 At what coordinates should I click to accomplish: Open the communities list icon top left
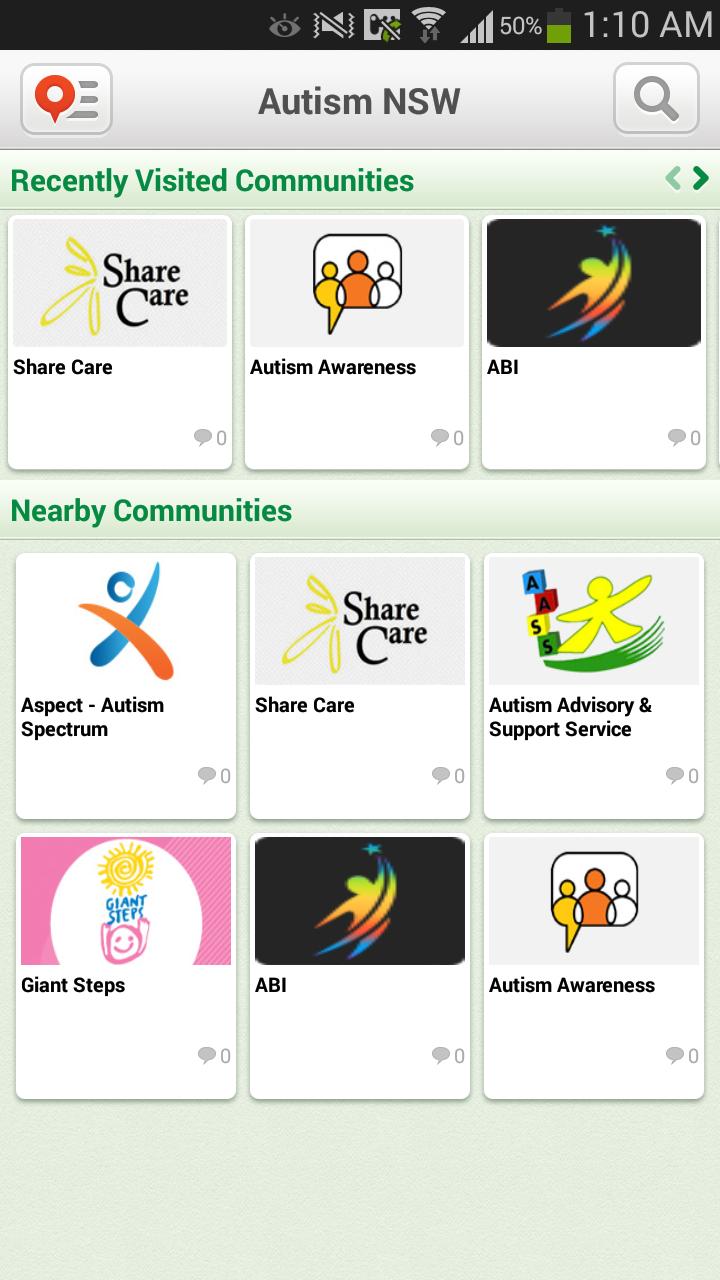coord(66,100)
